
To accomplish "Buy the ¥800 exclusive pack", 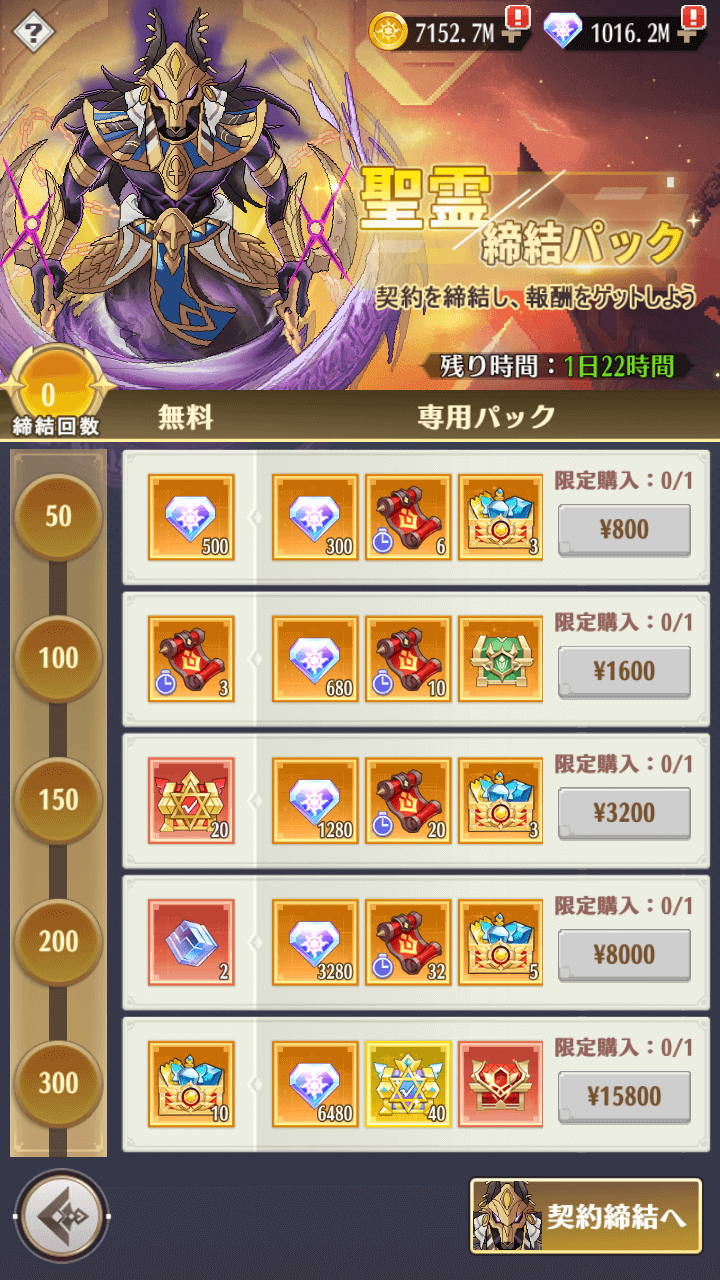I will click(x=623, y=529).
